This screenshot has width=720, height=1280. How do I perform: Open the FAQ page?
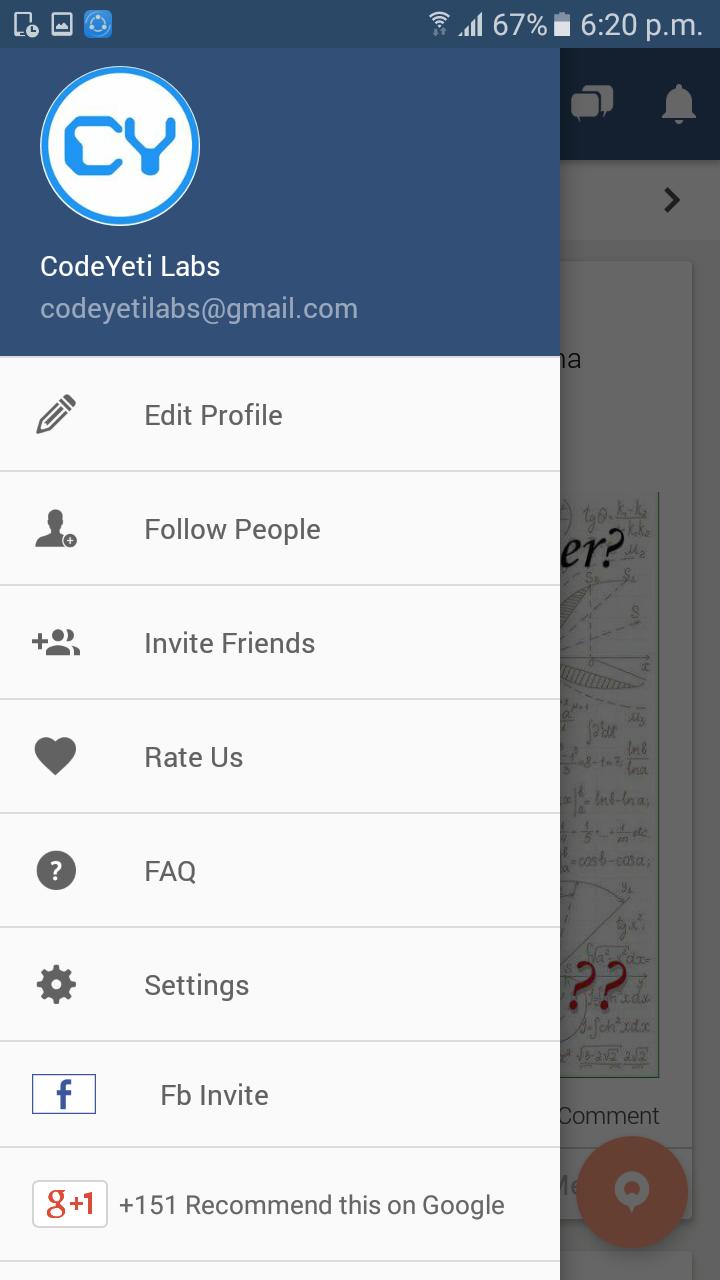click(170, 871)
